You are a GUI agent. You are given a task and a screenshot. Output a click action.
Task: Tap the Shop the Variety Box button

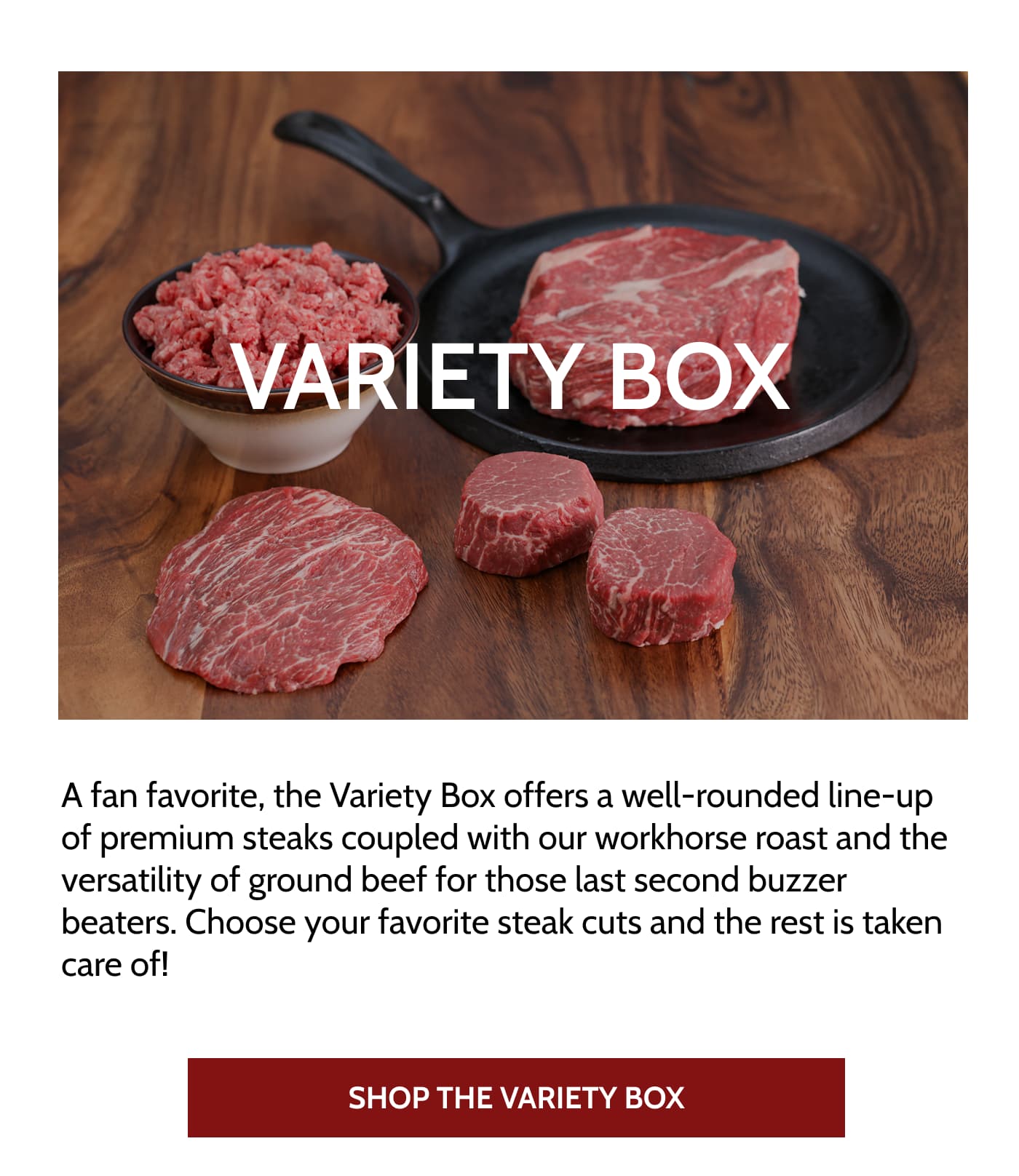(x=516, y=1097)
